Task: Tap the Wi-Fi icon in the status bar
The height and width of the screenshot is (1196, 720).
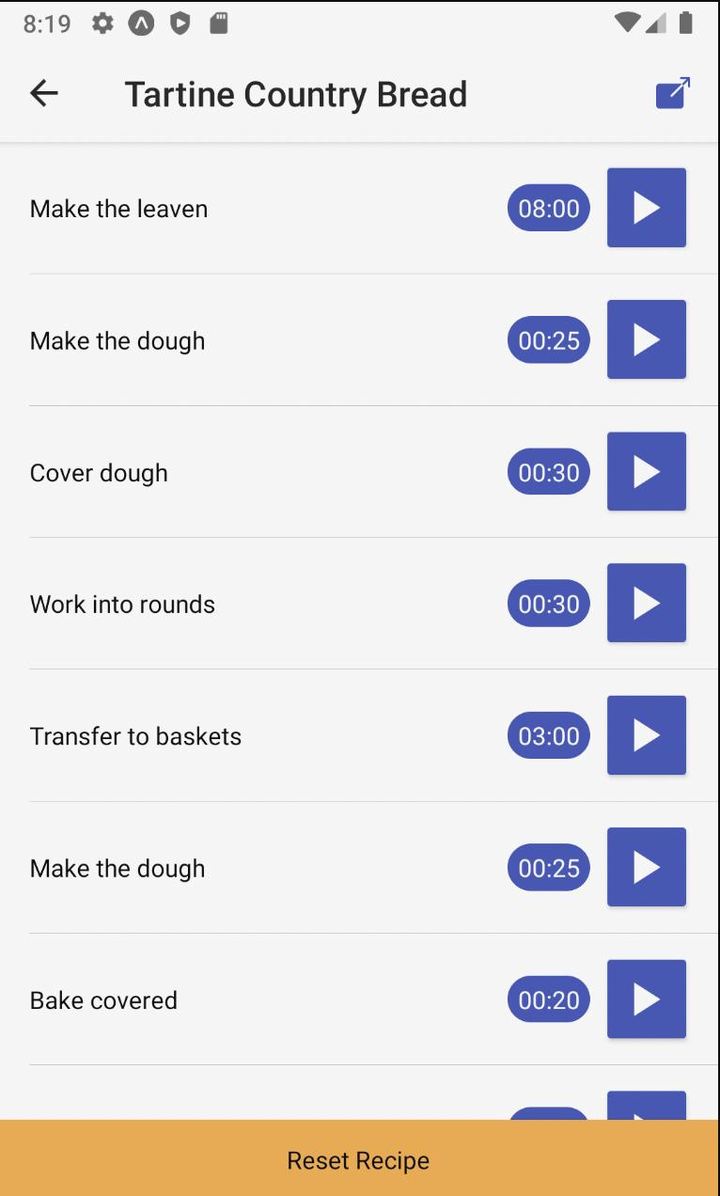Action: (x=626, y=23)
